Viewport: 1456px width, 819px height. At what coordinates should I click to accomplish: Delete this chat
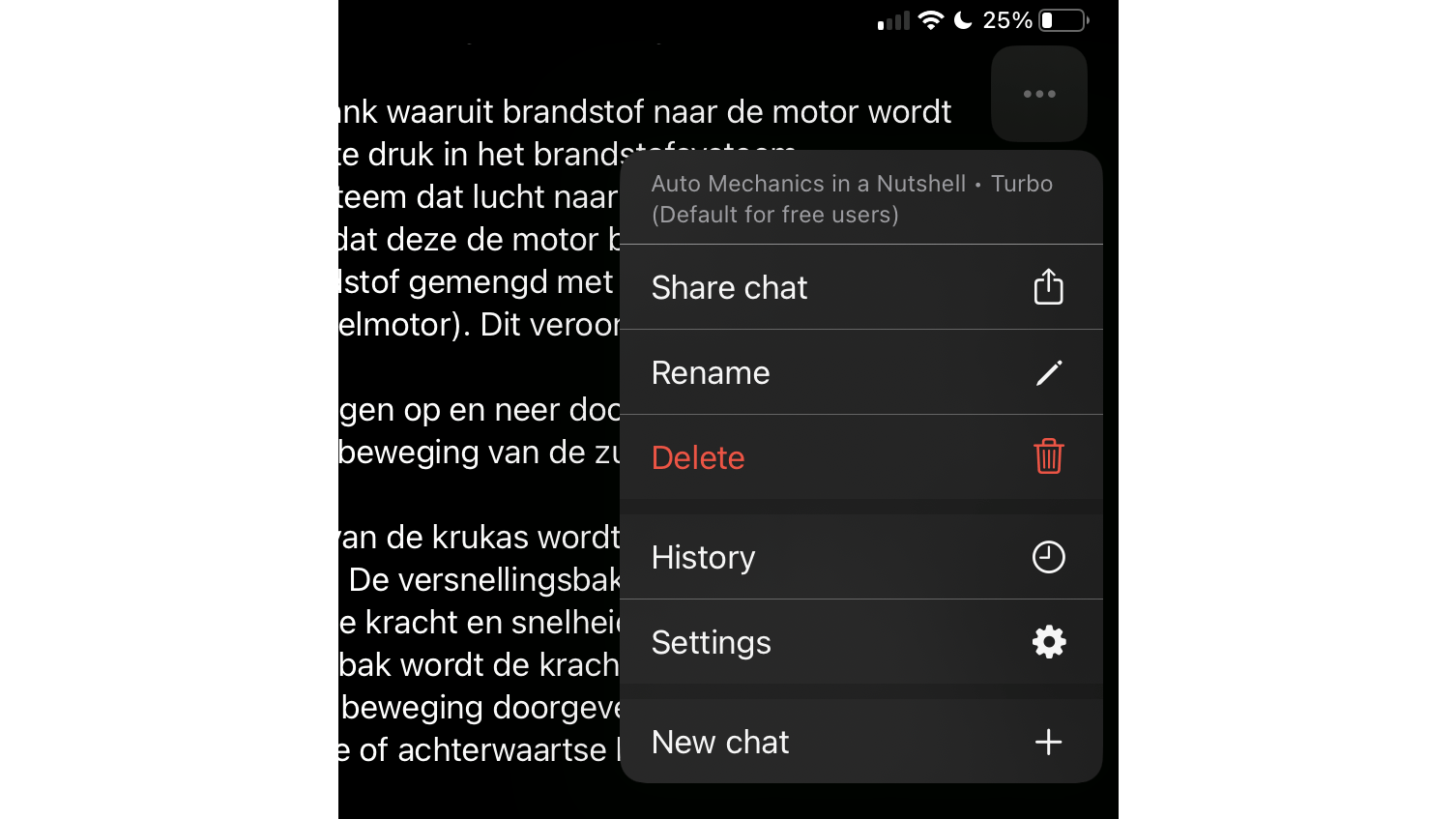point(859,457)
